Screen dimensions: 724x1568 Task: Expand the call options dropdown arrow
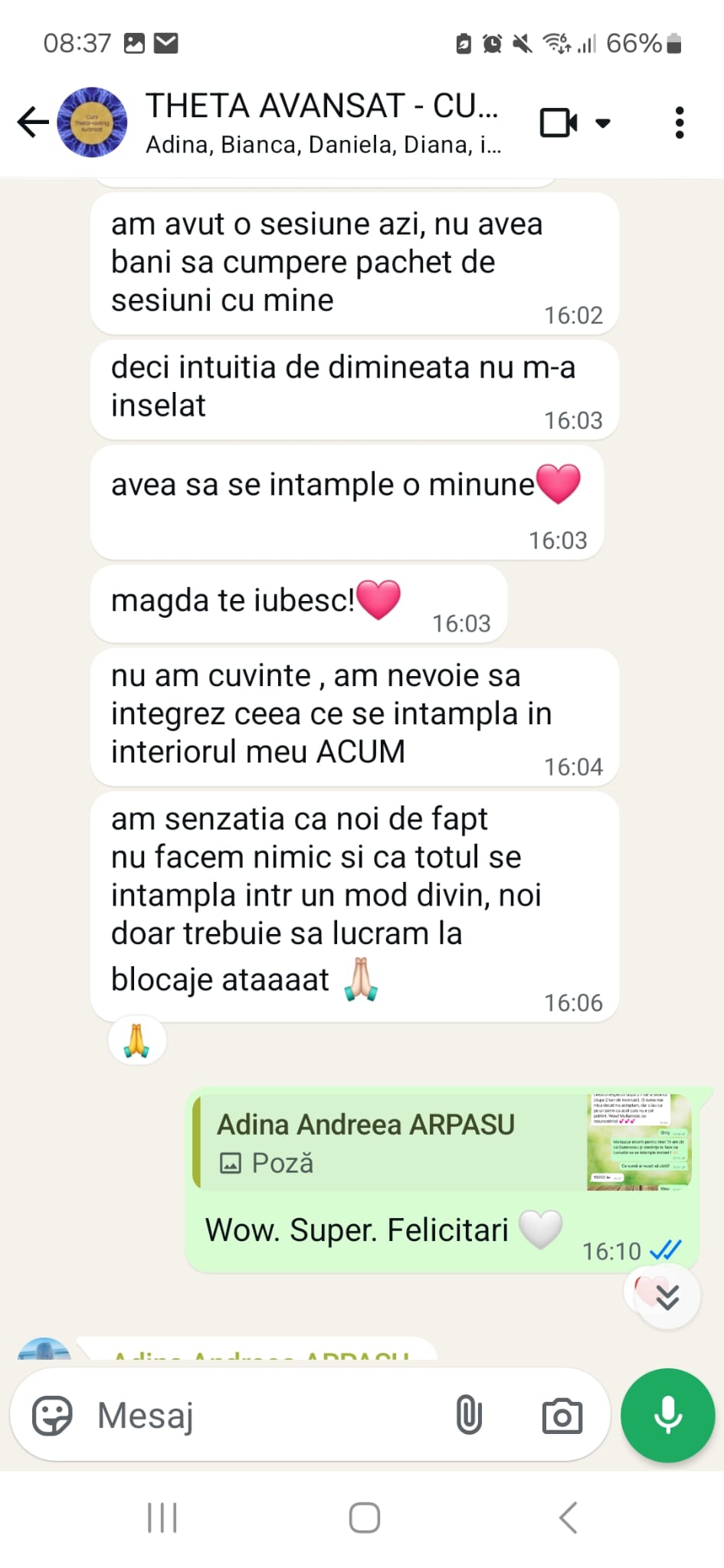(x=603, y=122)
